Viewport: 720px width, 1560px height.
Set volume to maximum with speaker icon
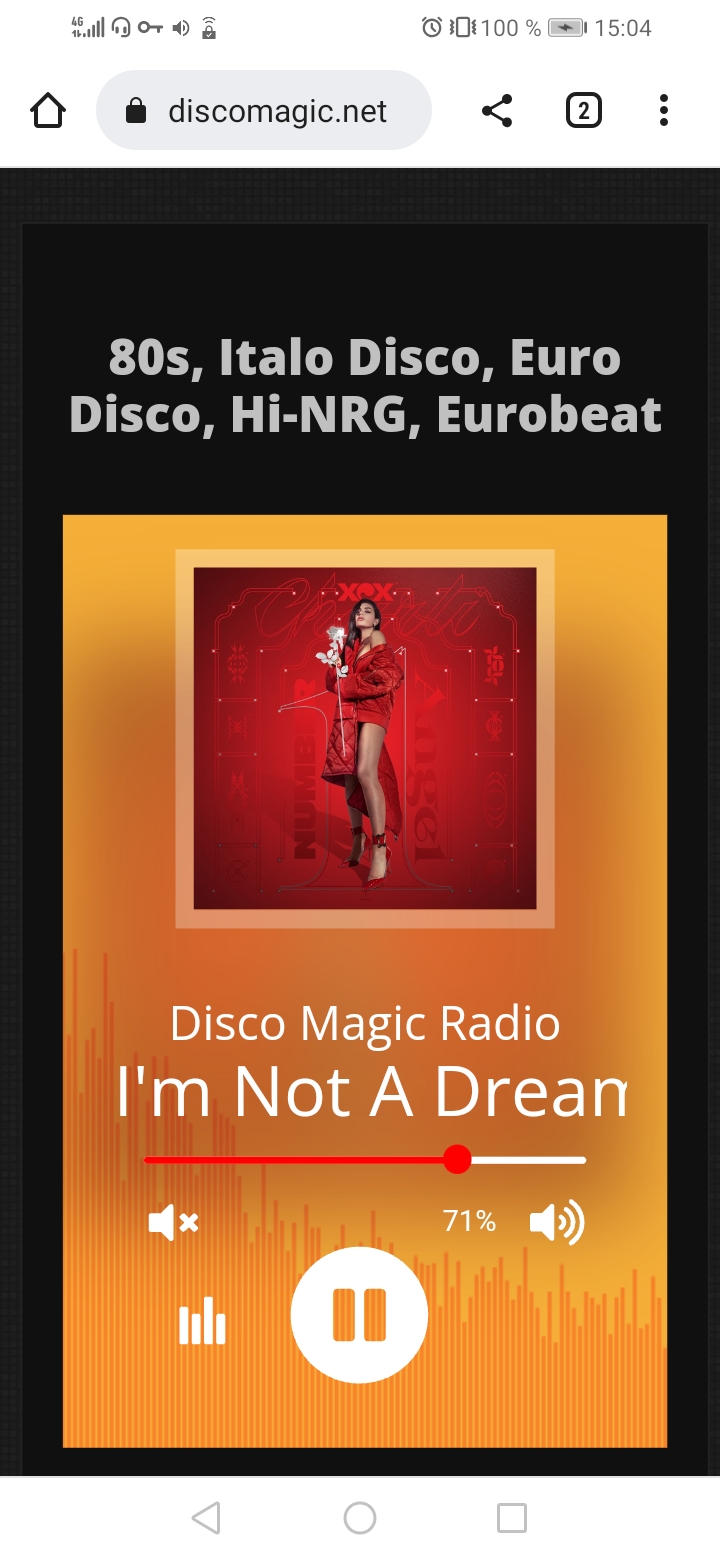tap(557, 1222)
